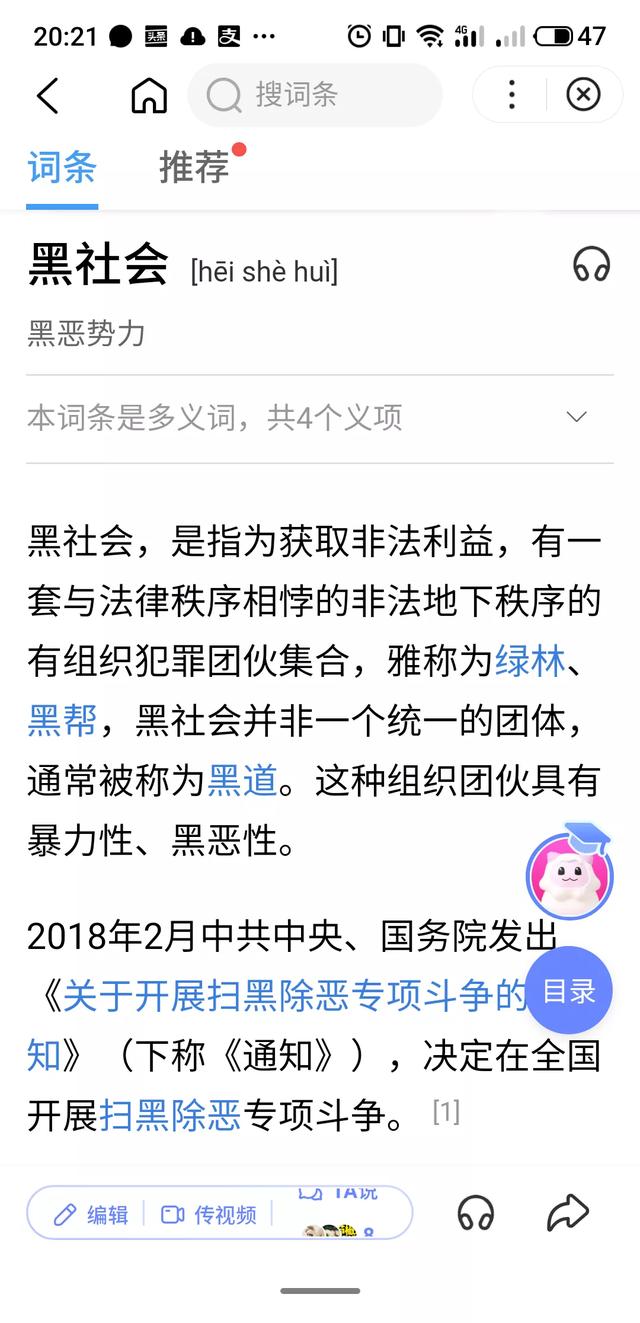The image size is (640, 1323).
Task: Tap 编辑 to edit the entry
Action: (x=92, y=1214)
